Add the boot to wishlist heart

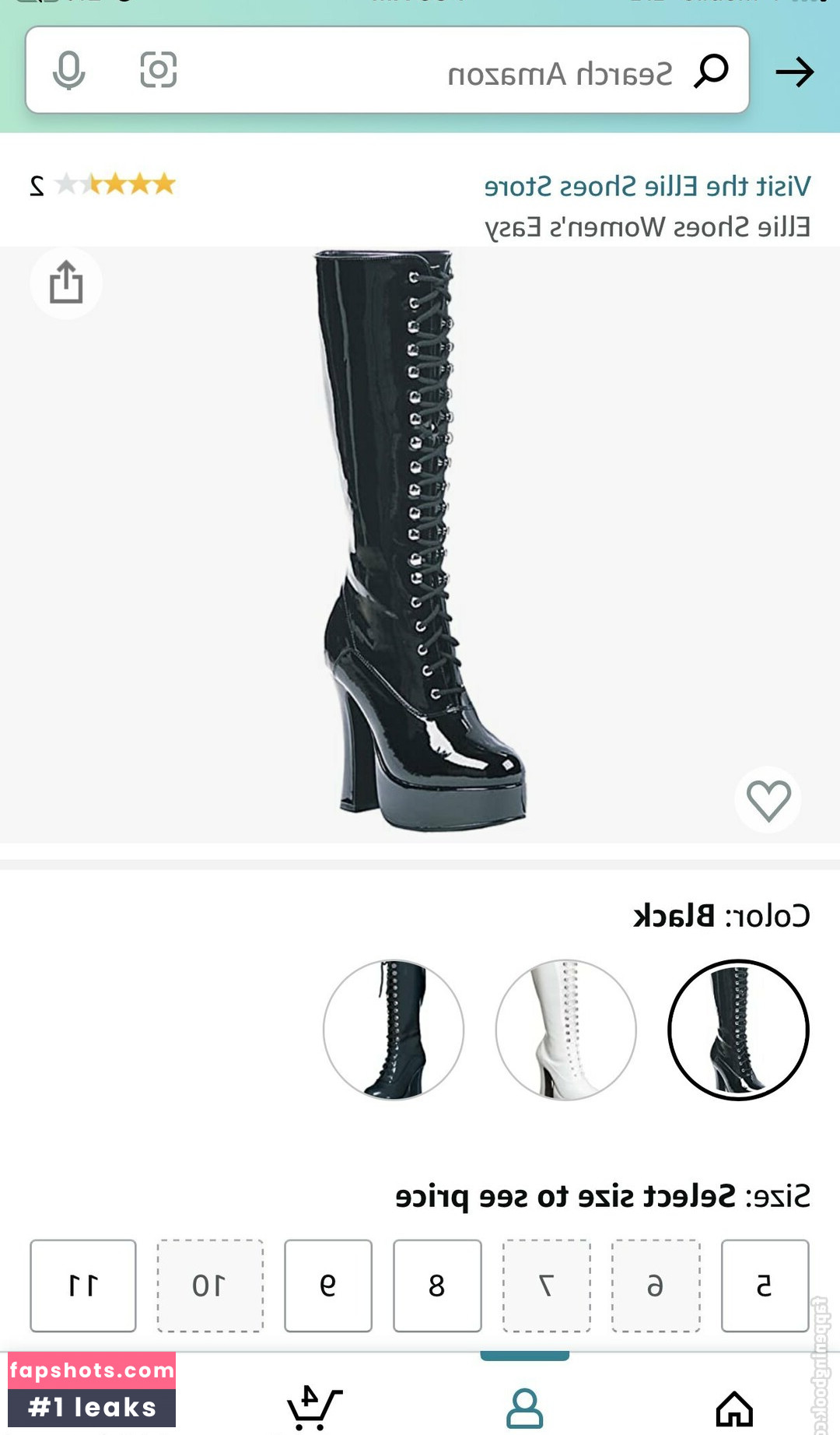pos(768,800)
